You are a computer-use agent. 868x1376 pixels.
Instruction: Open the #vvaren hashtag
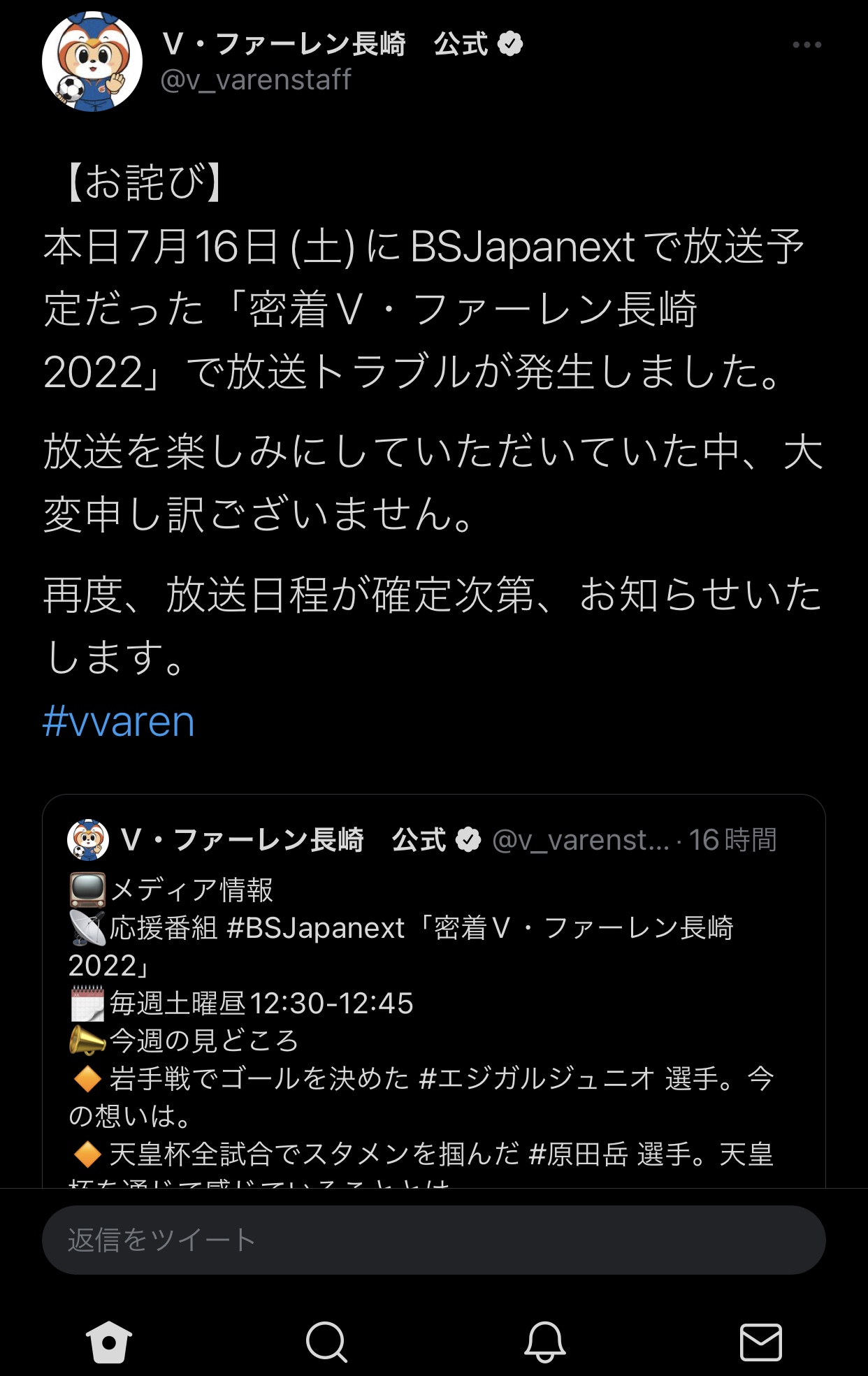coord(119,721)
